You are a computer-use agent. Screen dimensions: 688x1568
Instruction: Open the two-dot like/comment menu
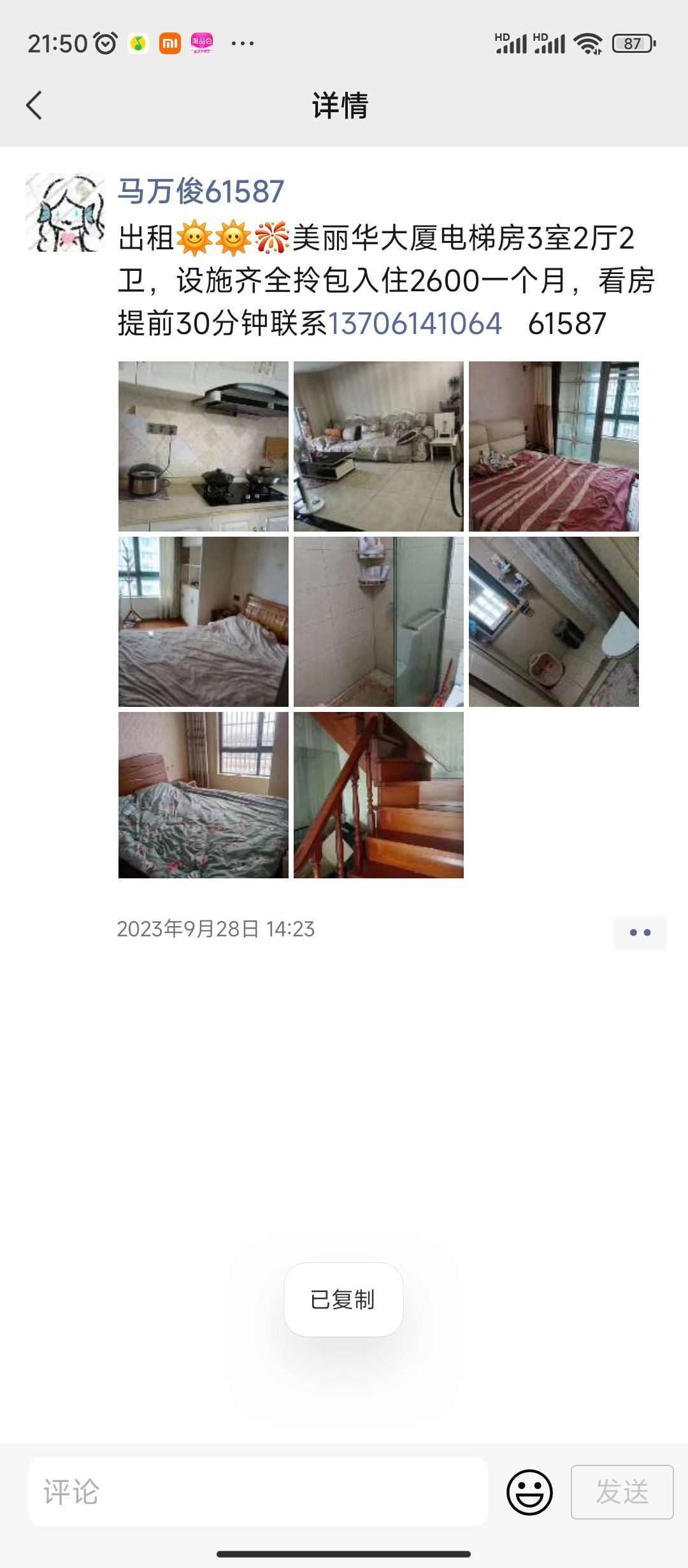(x=640, y=933)
